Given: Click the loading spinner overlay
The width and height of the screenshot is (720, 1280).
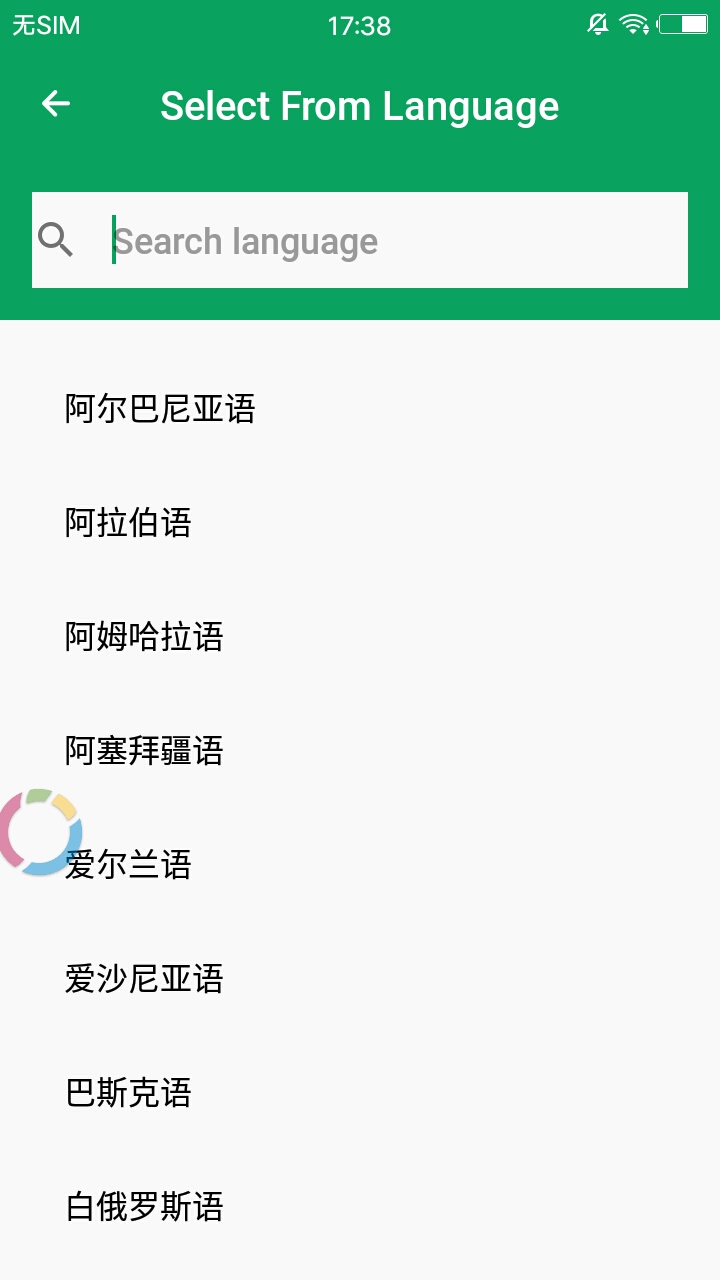Looking at the screenshot, I should point(40,832).
